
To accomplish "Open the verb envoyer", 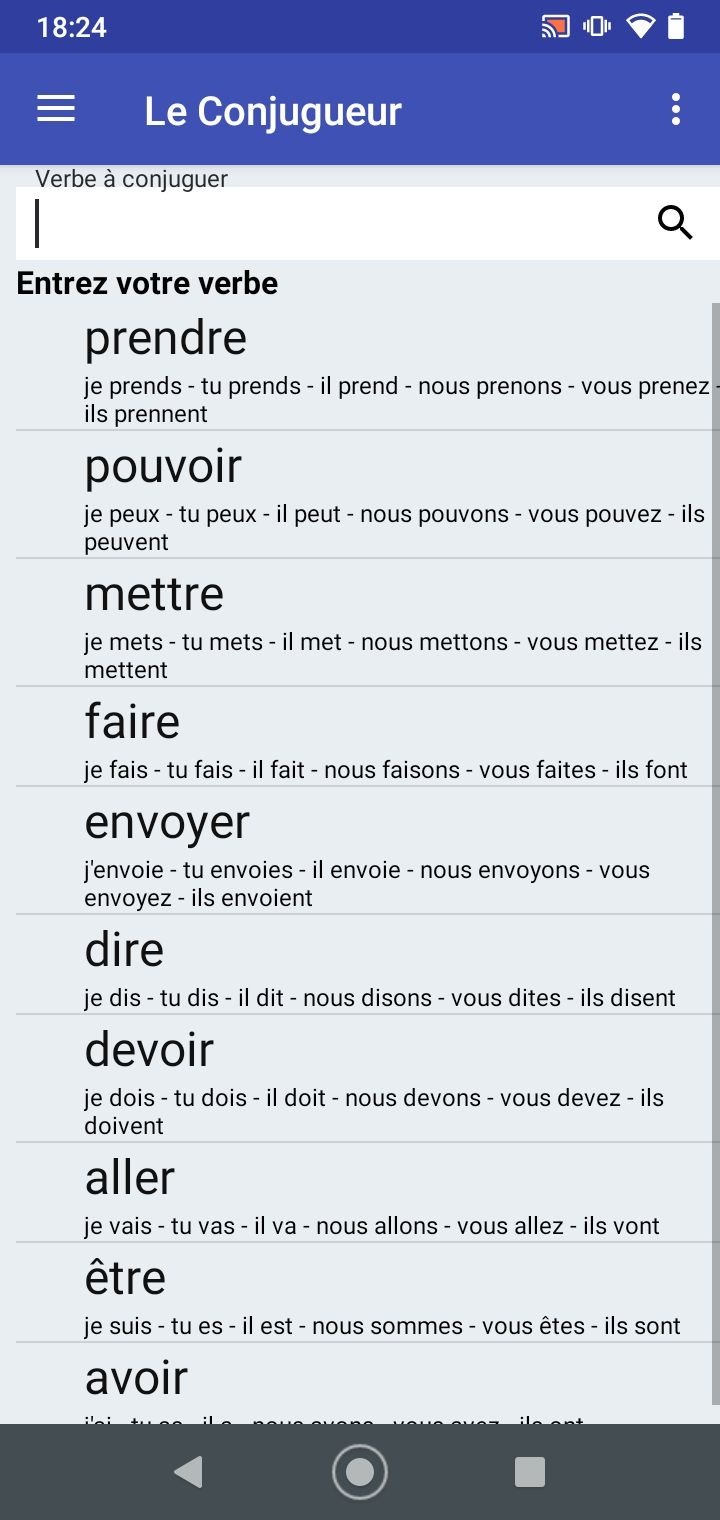I will 366,850.
